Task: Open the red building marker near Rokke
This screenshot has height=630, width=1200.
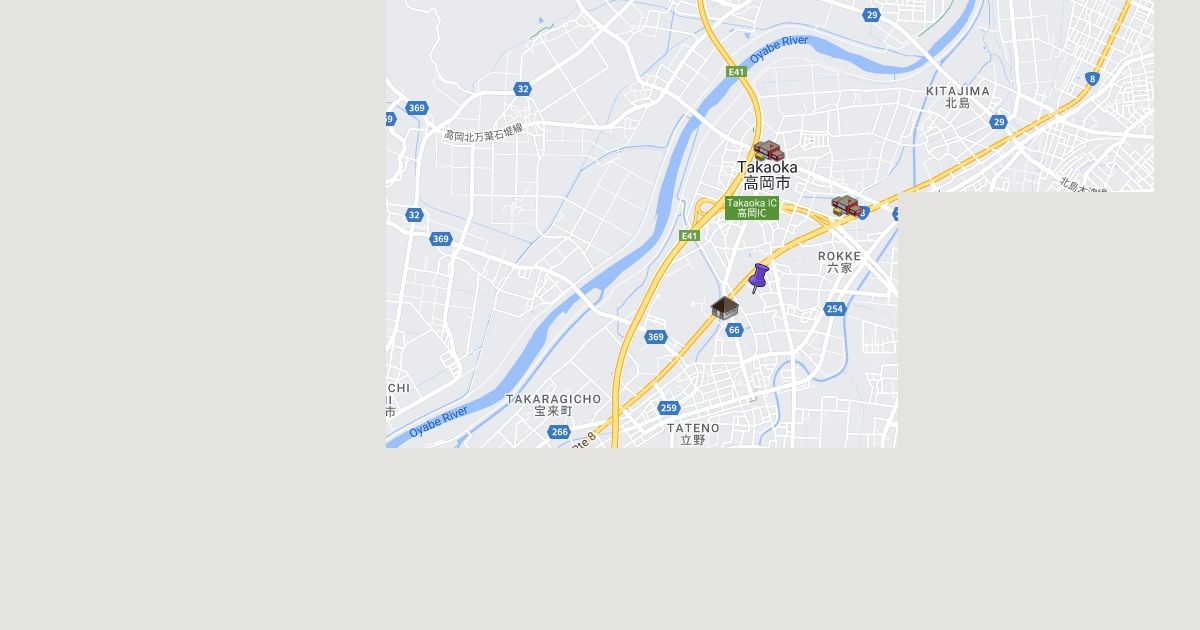Action: (846, 205)
